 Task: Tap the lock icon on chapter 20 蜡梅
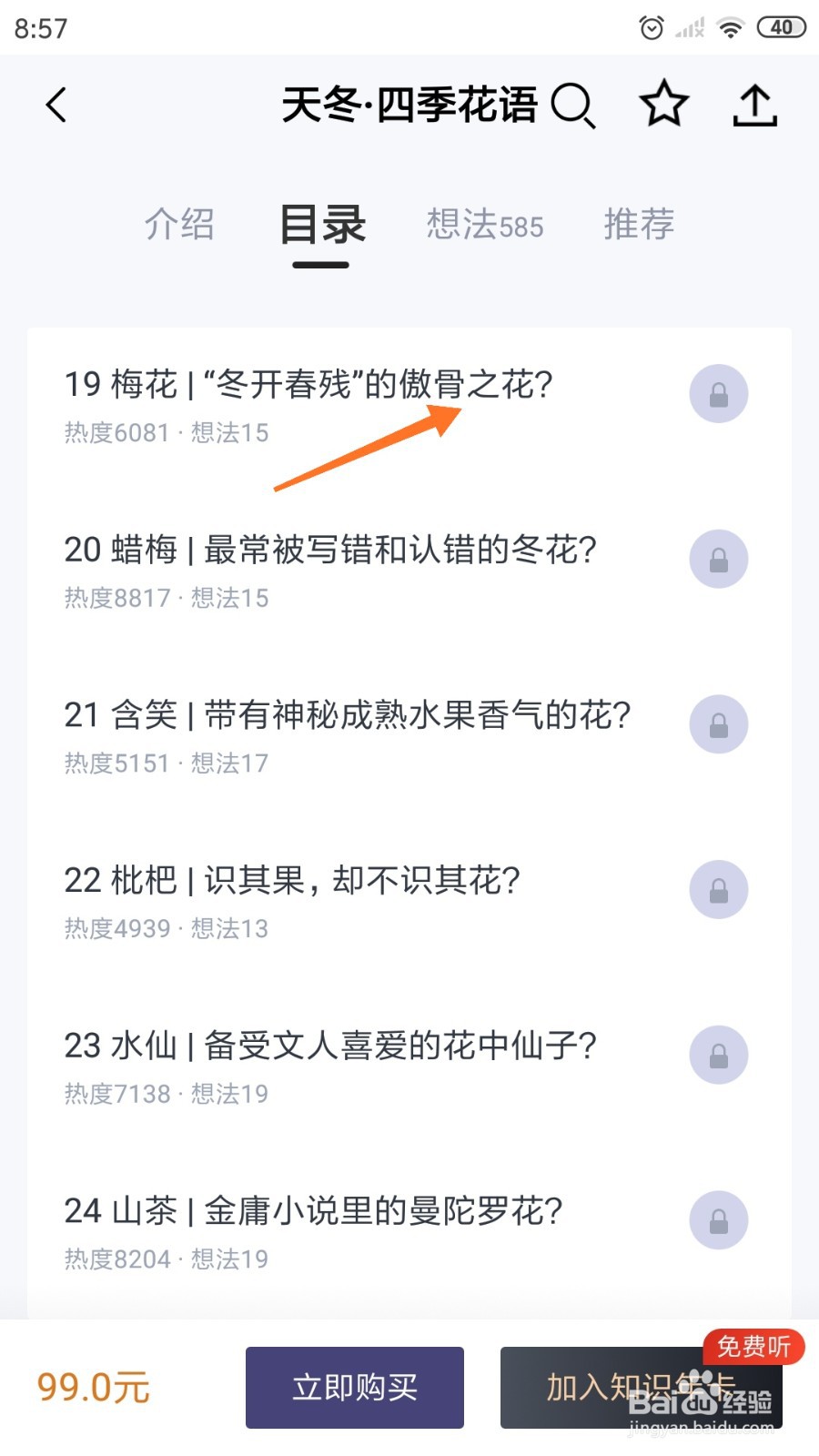pyautogui.click(x=719, y=559)
